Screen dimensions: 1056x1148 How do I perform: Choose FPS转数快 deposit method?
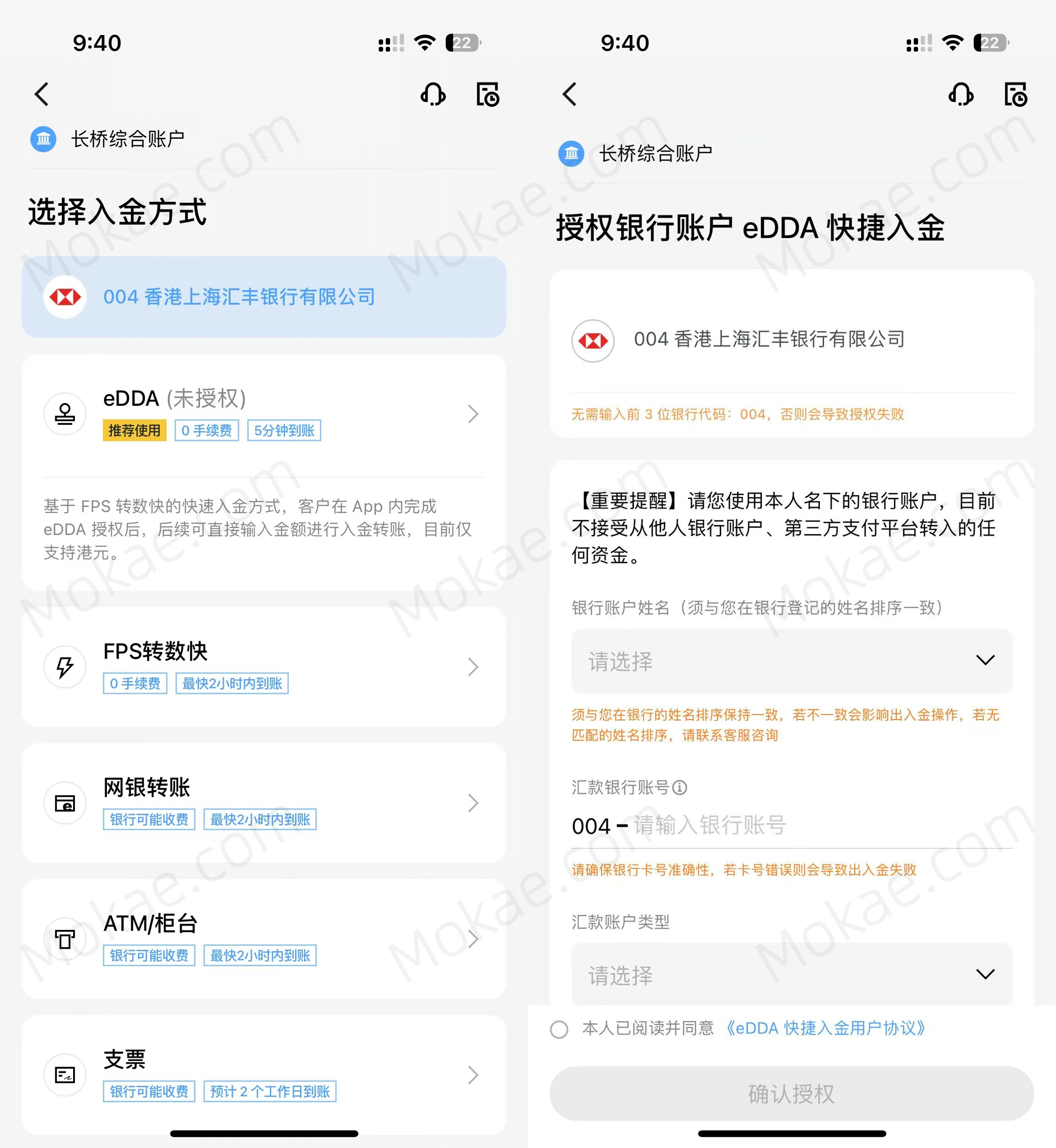pyautogui.click(x=264, y=666)
